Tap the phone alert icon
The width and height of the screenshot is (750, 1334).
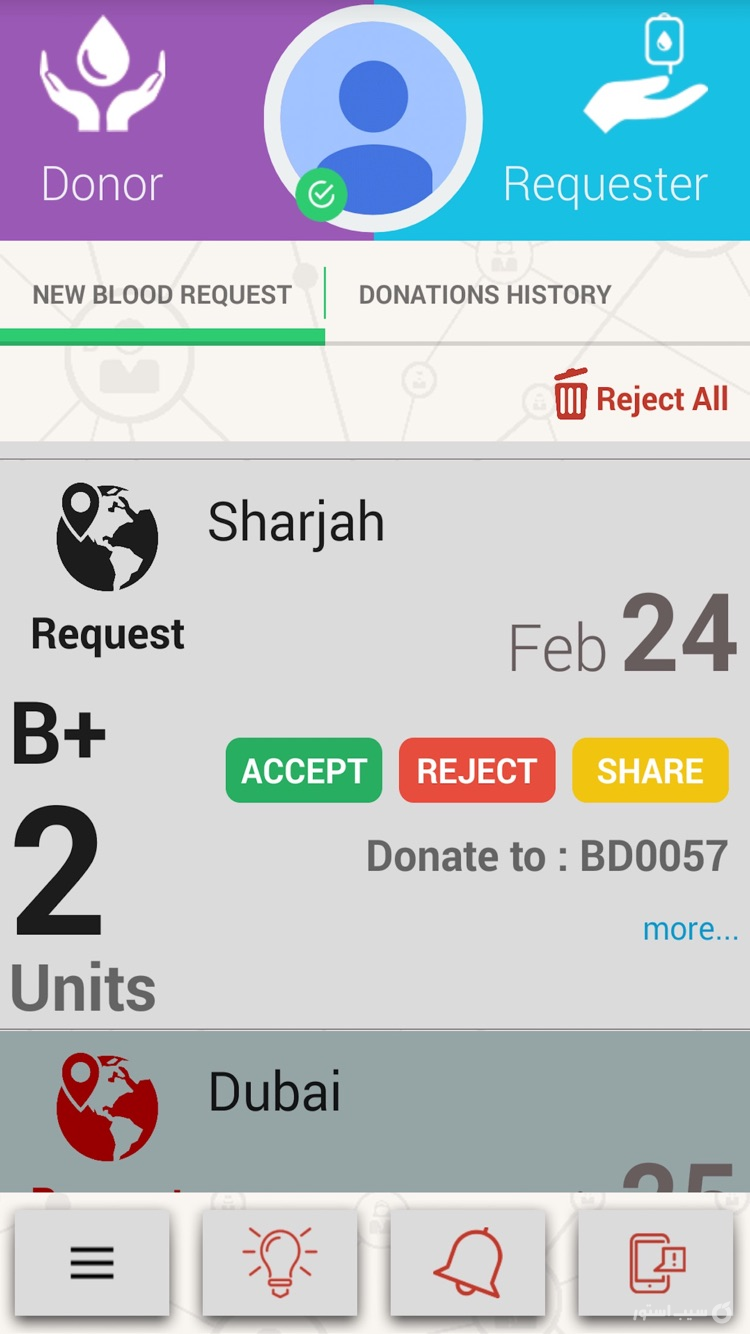coord(657,1261)
